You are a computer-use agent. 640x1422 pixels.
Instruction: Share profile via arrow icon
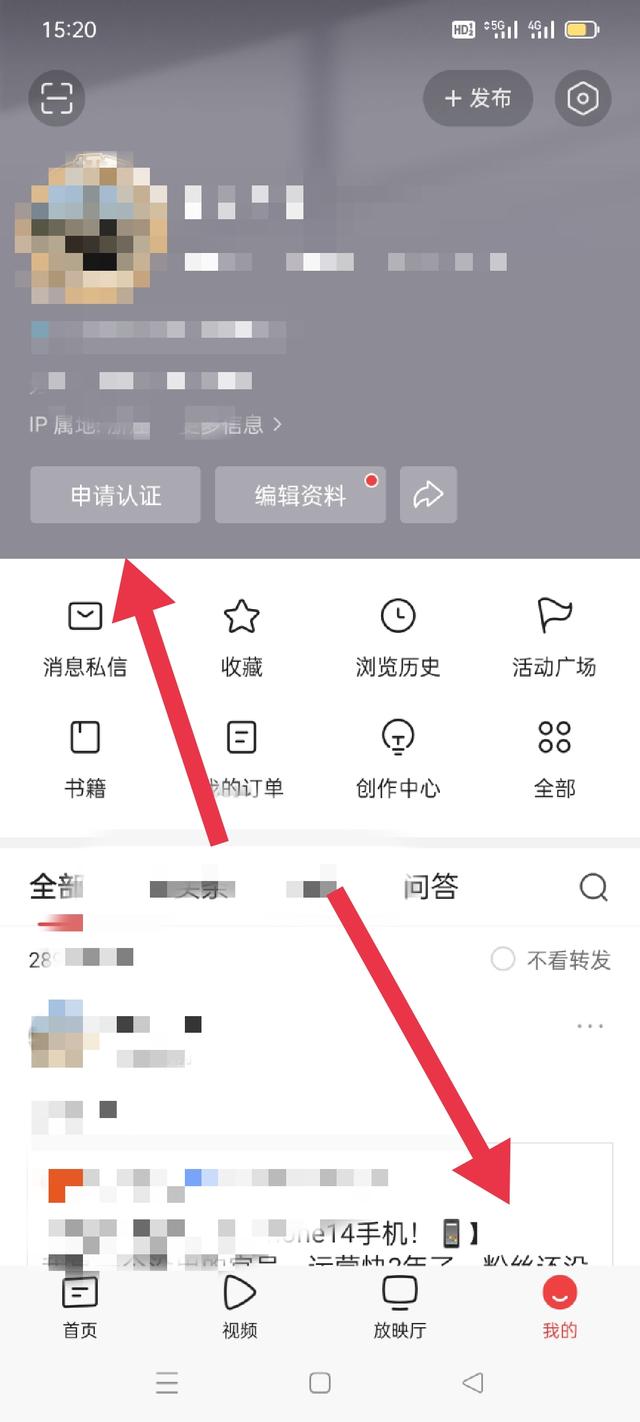pos(428,495)
